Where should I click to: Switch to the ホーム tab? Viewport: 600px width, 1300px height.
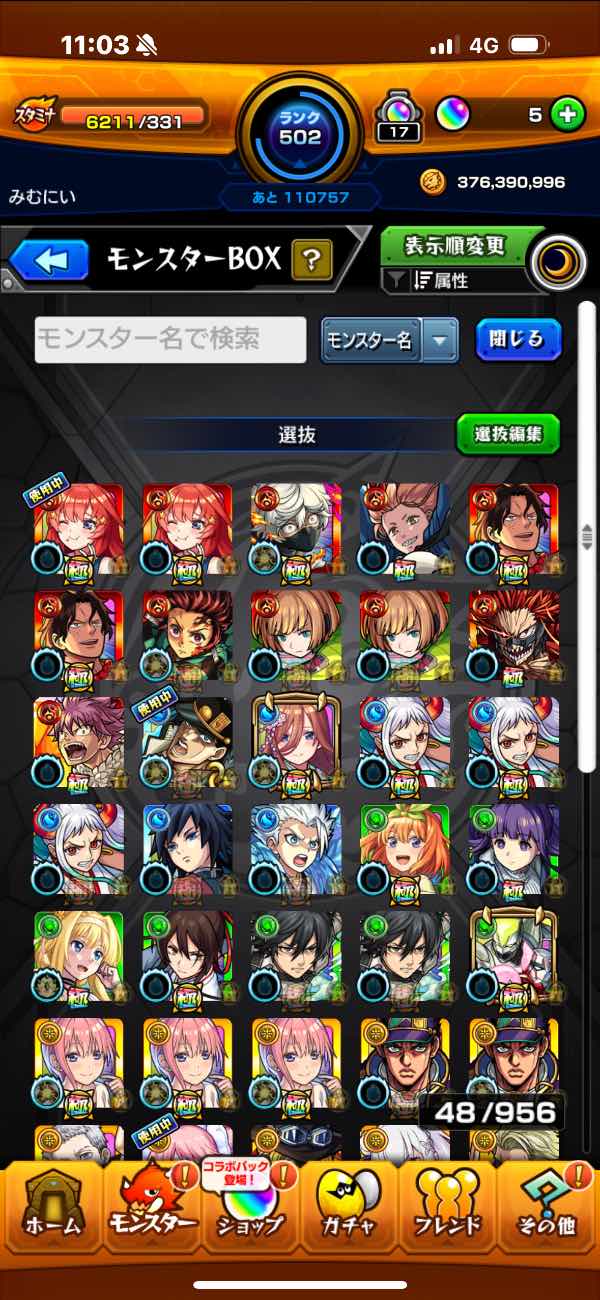point(50,1210)
